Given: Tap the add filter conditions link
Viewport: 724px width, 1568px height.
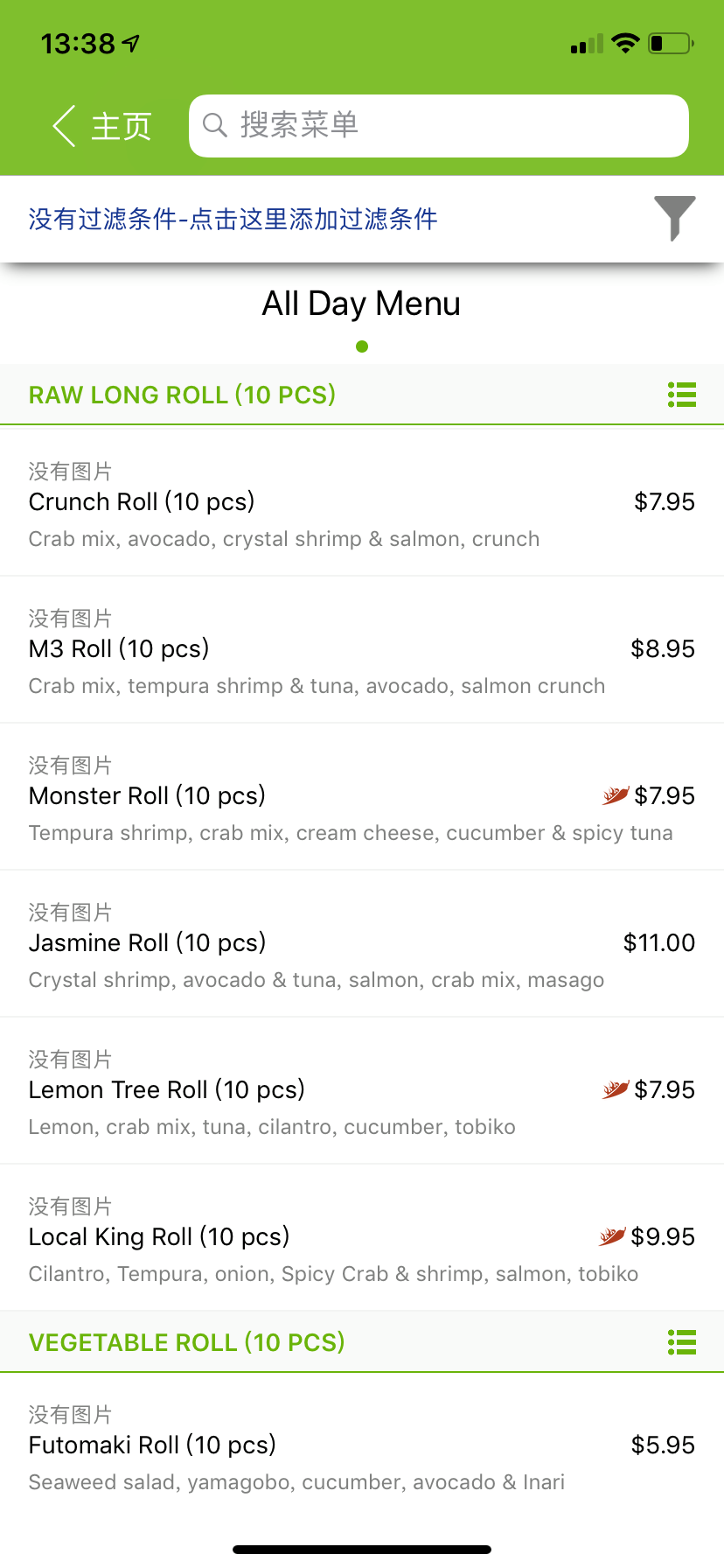Looking at the screenshot, I should (233, 219).
